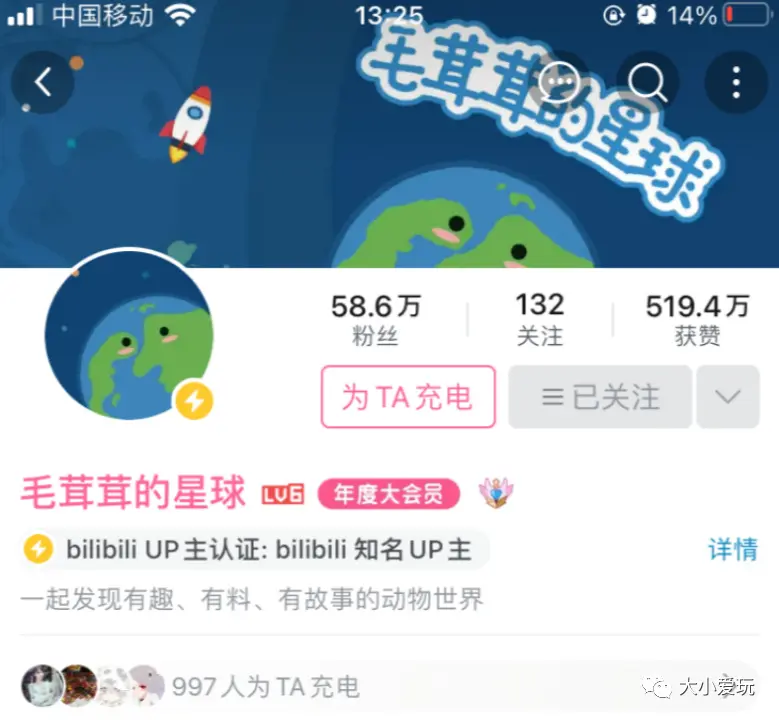The width and height of the screenshot is (779, 720).
Task: Tap the 年度大会员 badge
Action: click(388, 494)
